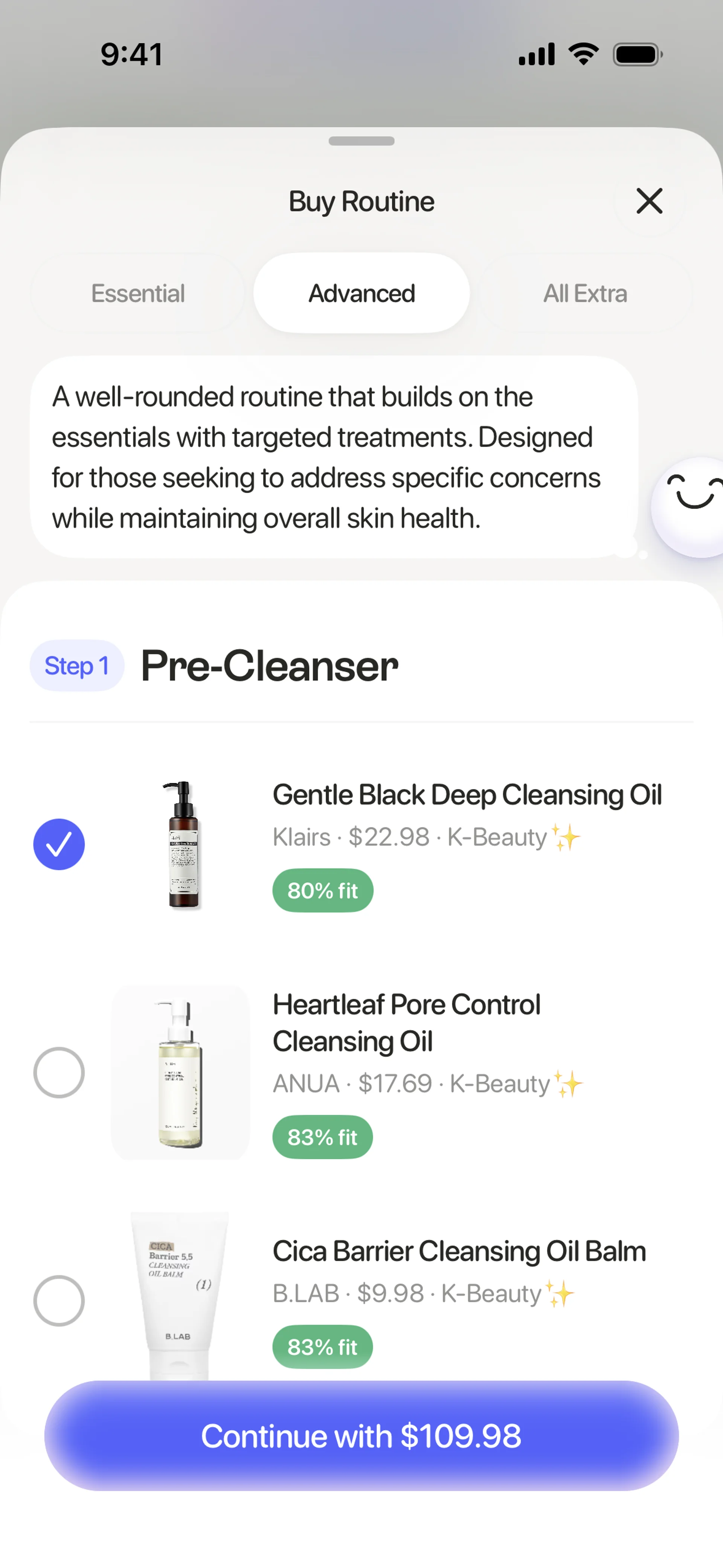The height and width of the screenshot is (1568, 723).
Task: Choose Cica Barrier Cleansing Oil Balm
Action: click(x=59, y=1301)
